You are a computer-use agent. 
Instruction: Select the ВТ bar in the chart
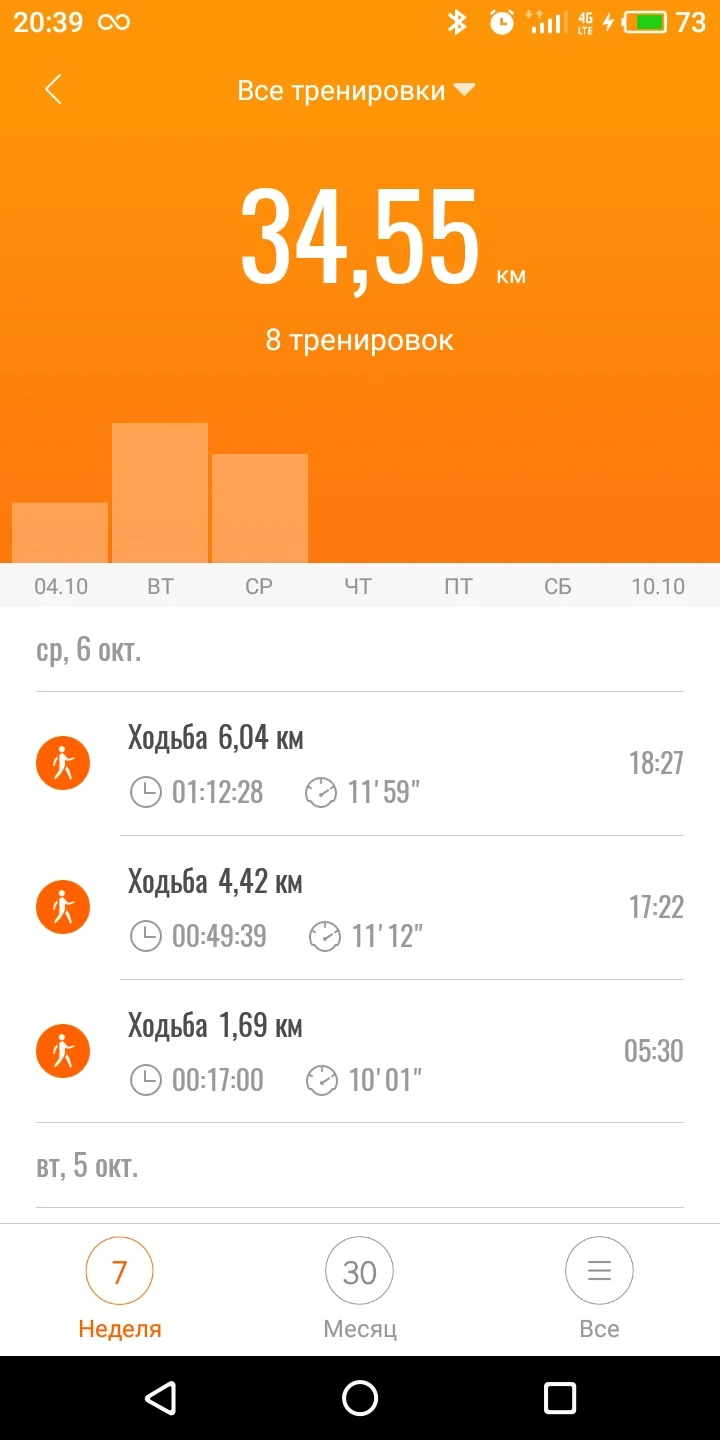(160, 494)
